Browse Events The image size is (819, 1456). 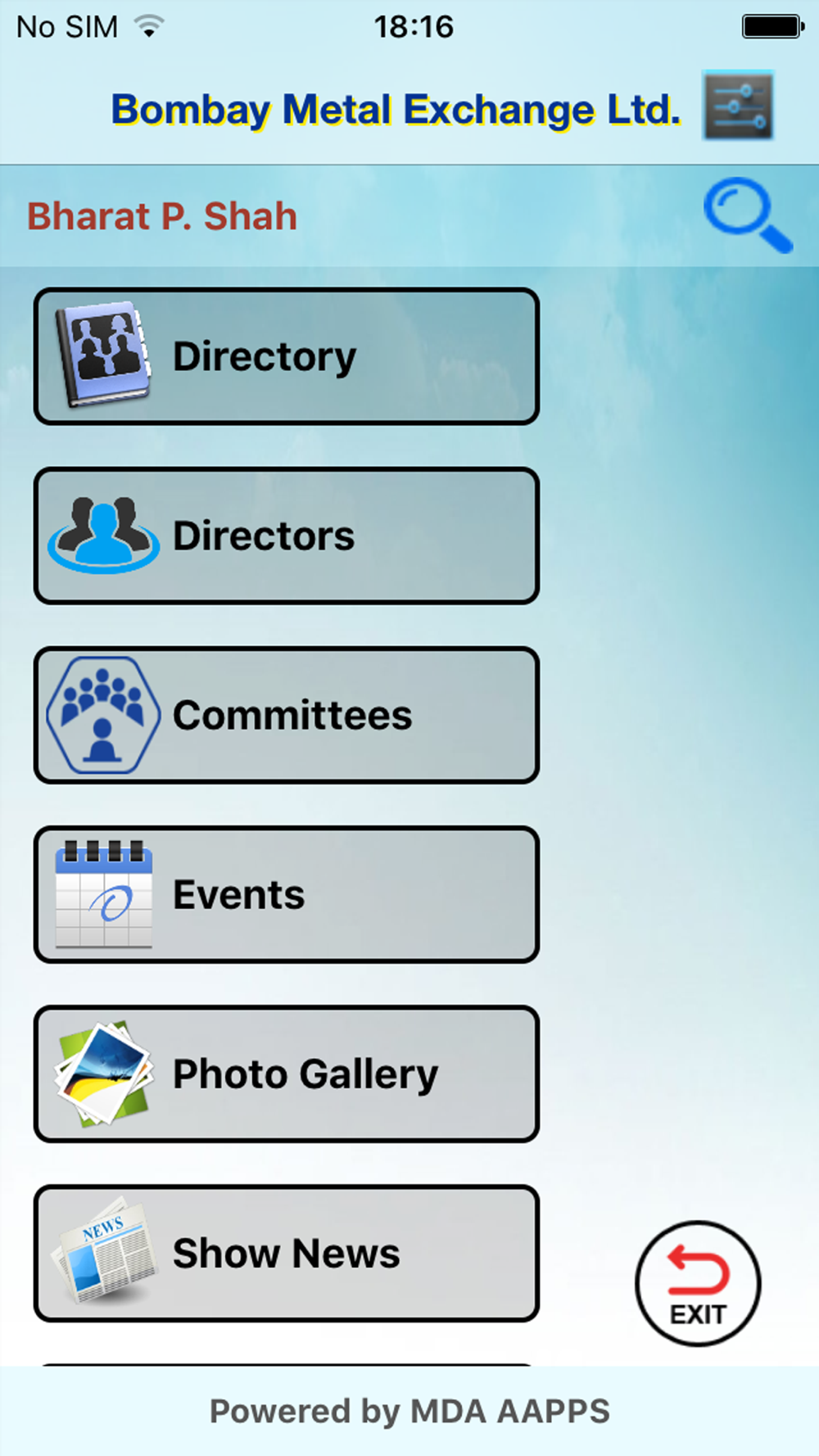[x=286, y=894]
